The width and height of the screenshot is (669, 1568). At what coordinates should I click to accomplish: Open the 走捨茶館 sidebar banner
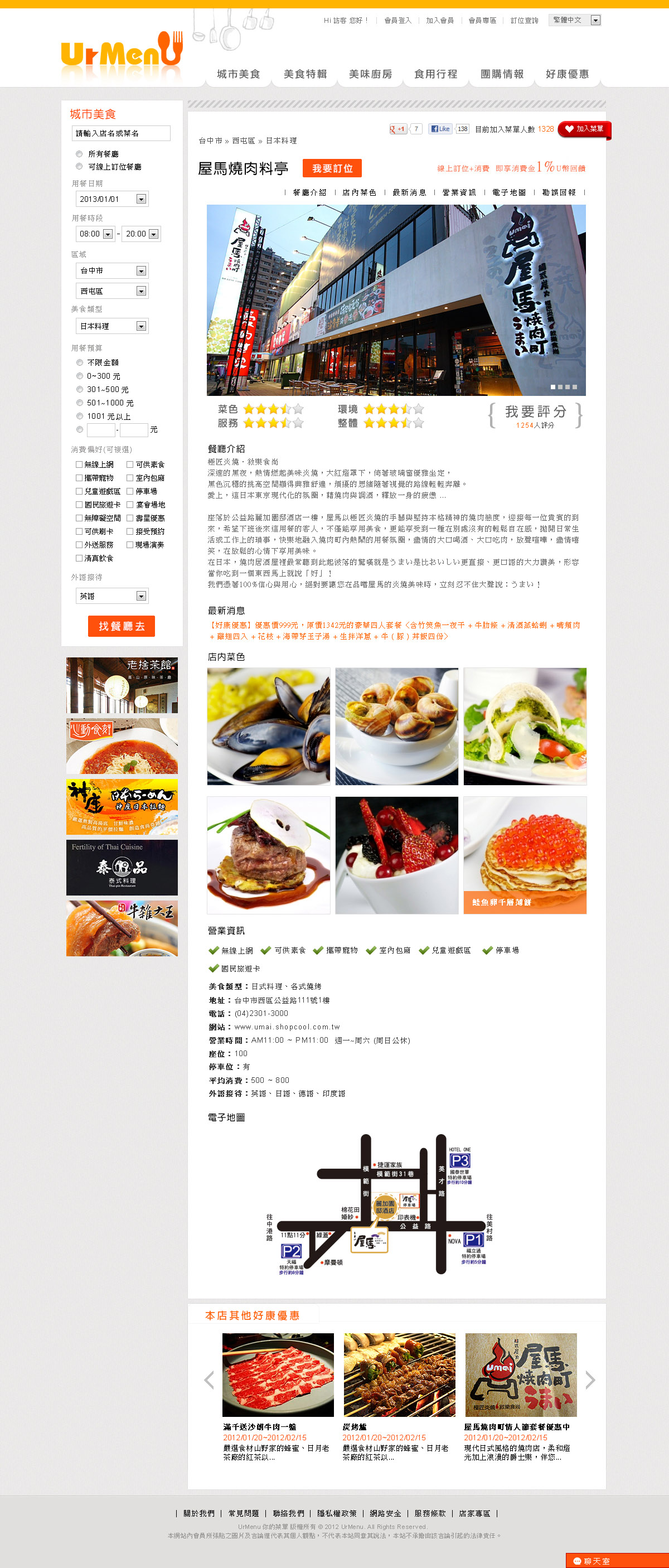coord(122,685)
